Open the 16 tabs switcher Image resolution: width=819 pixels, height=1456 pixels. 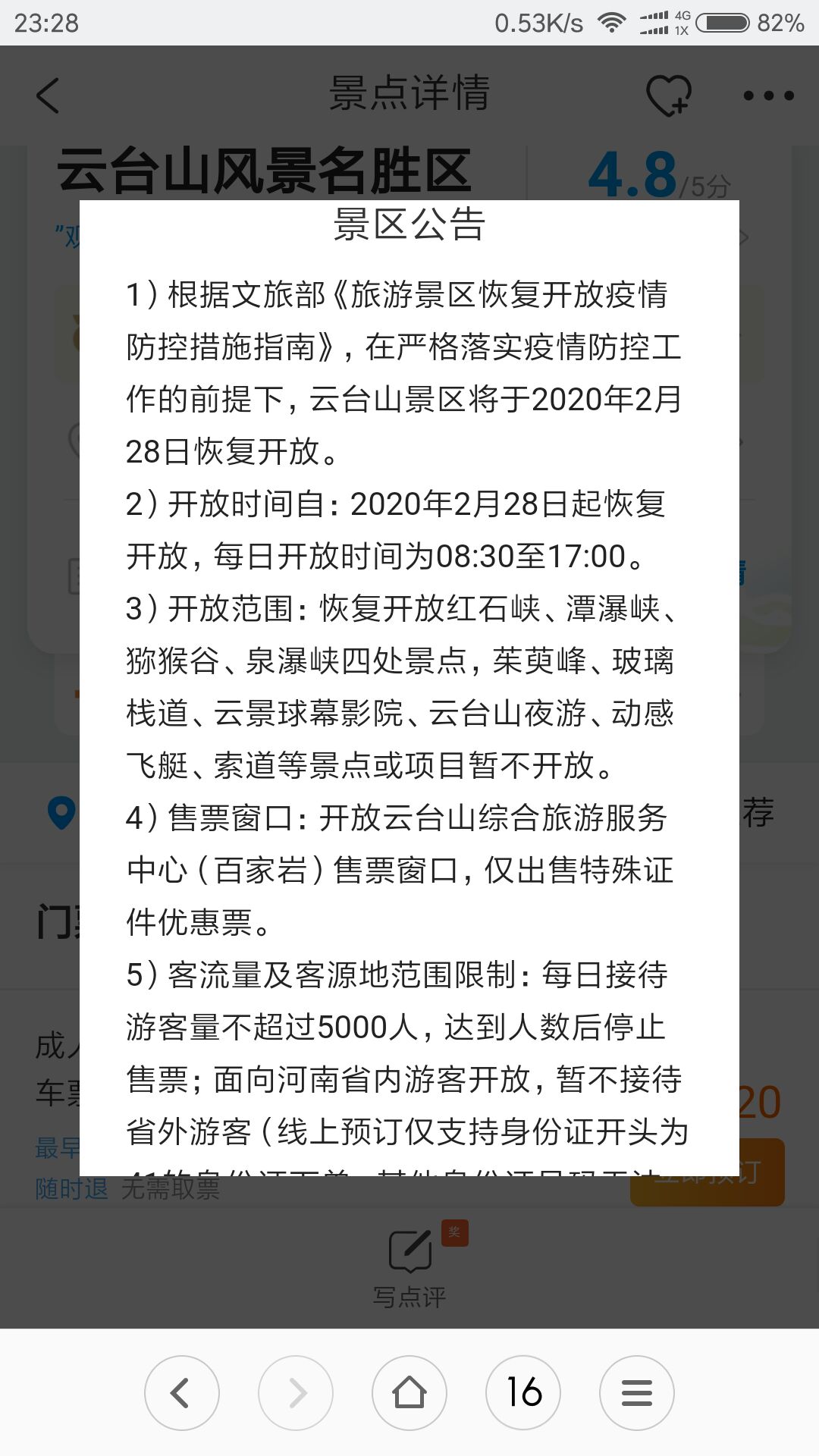pos(523,1392)
